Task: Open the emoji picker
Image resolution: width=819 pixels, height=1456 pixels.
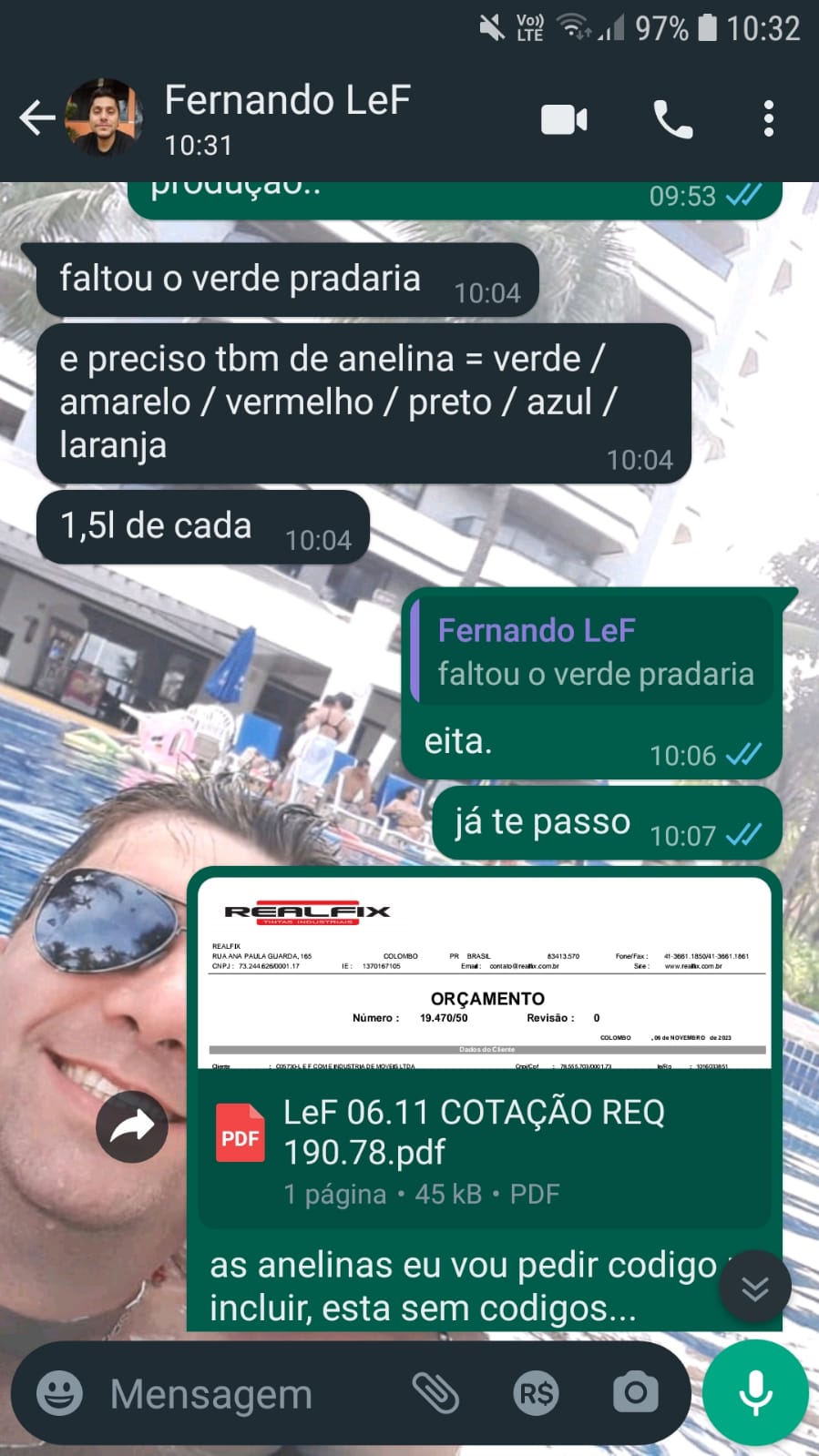Action: (x=60, y=1393)
